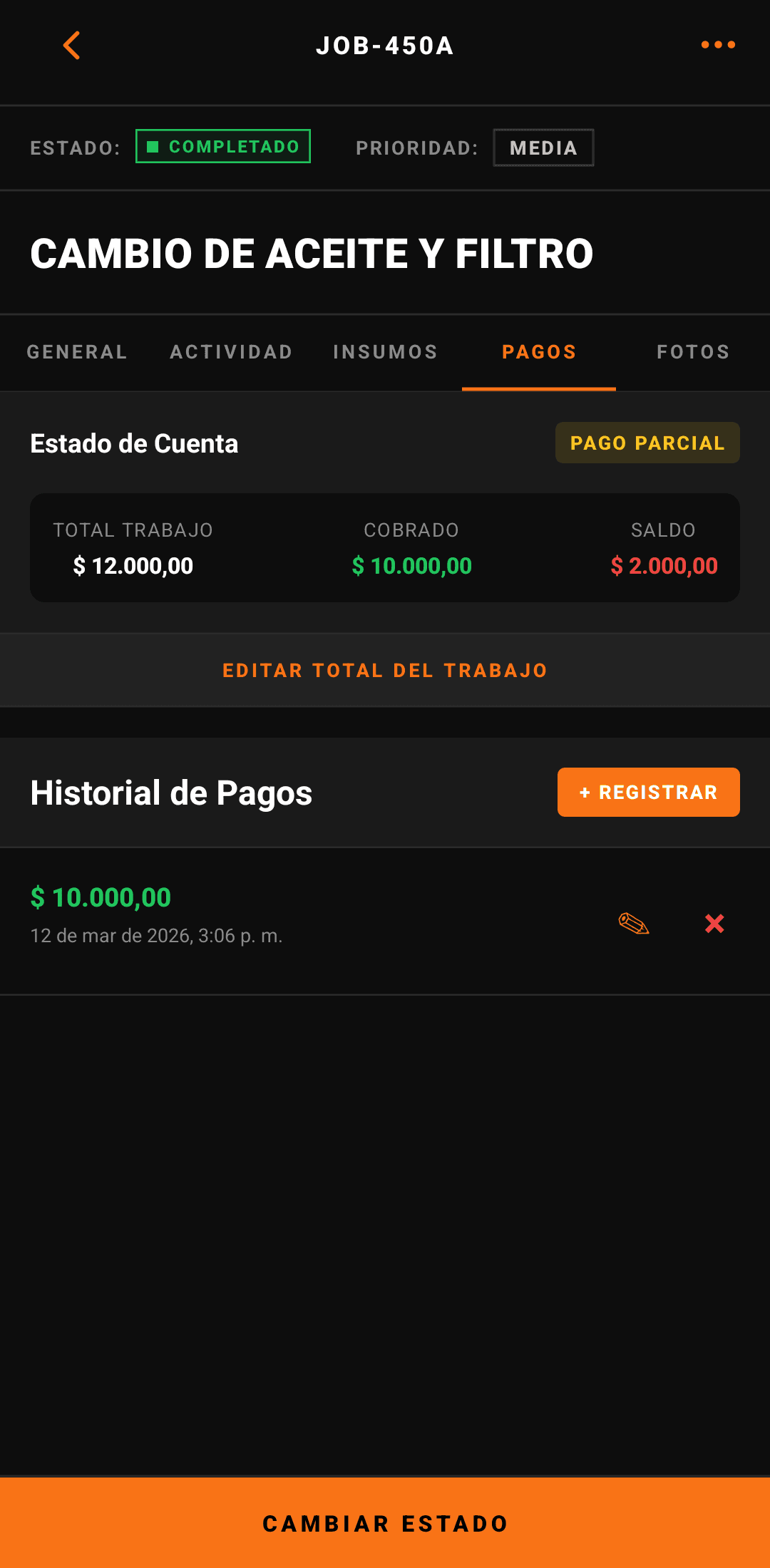The width and height of the screenshot is (770, 1568).
Task: Click the payment date 12 de mar
Action: (x=157, y=936)
